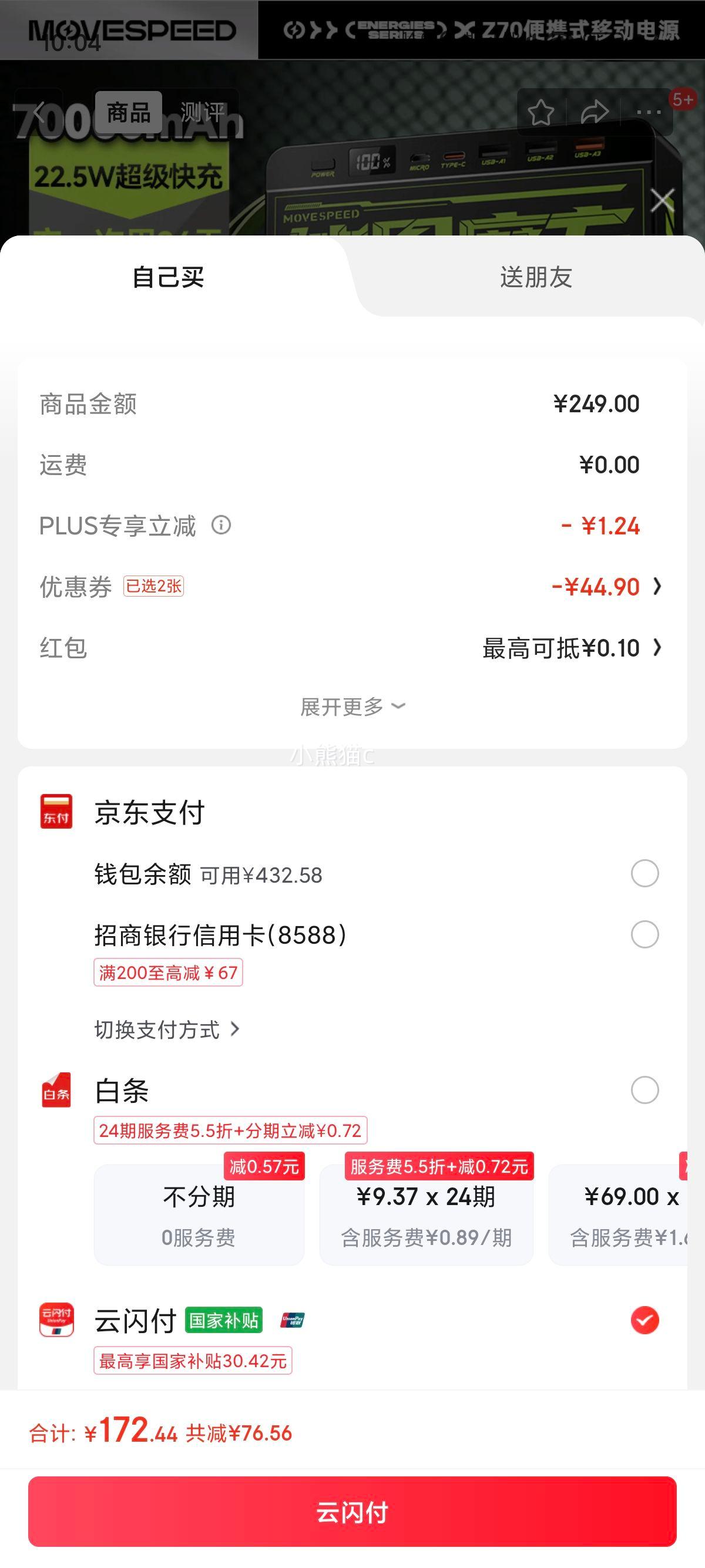Close the checkout sheet
This screenshot has width=705, height=1568.
pyautogui.click(x=662, y=200)
